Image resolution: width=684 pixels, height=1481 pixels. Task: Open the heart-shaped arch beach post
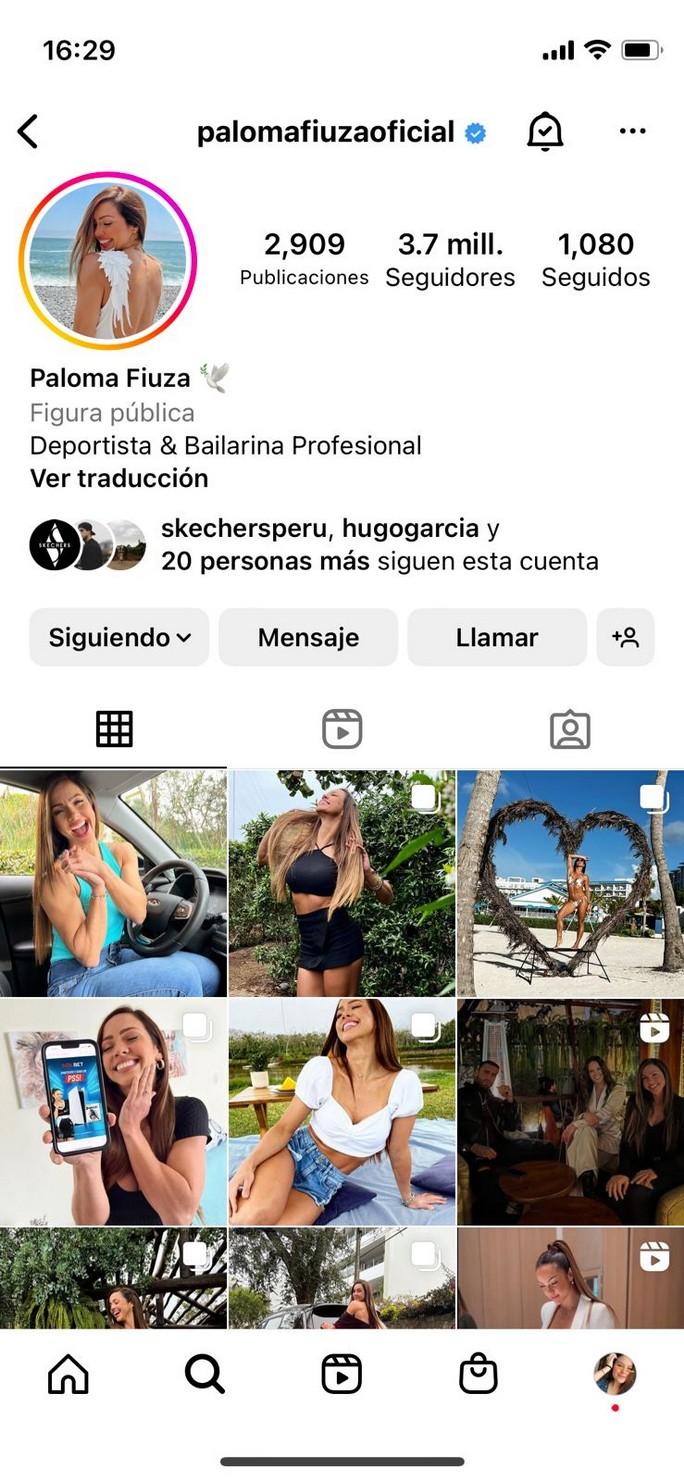coord(570,883)
